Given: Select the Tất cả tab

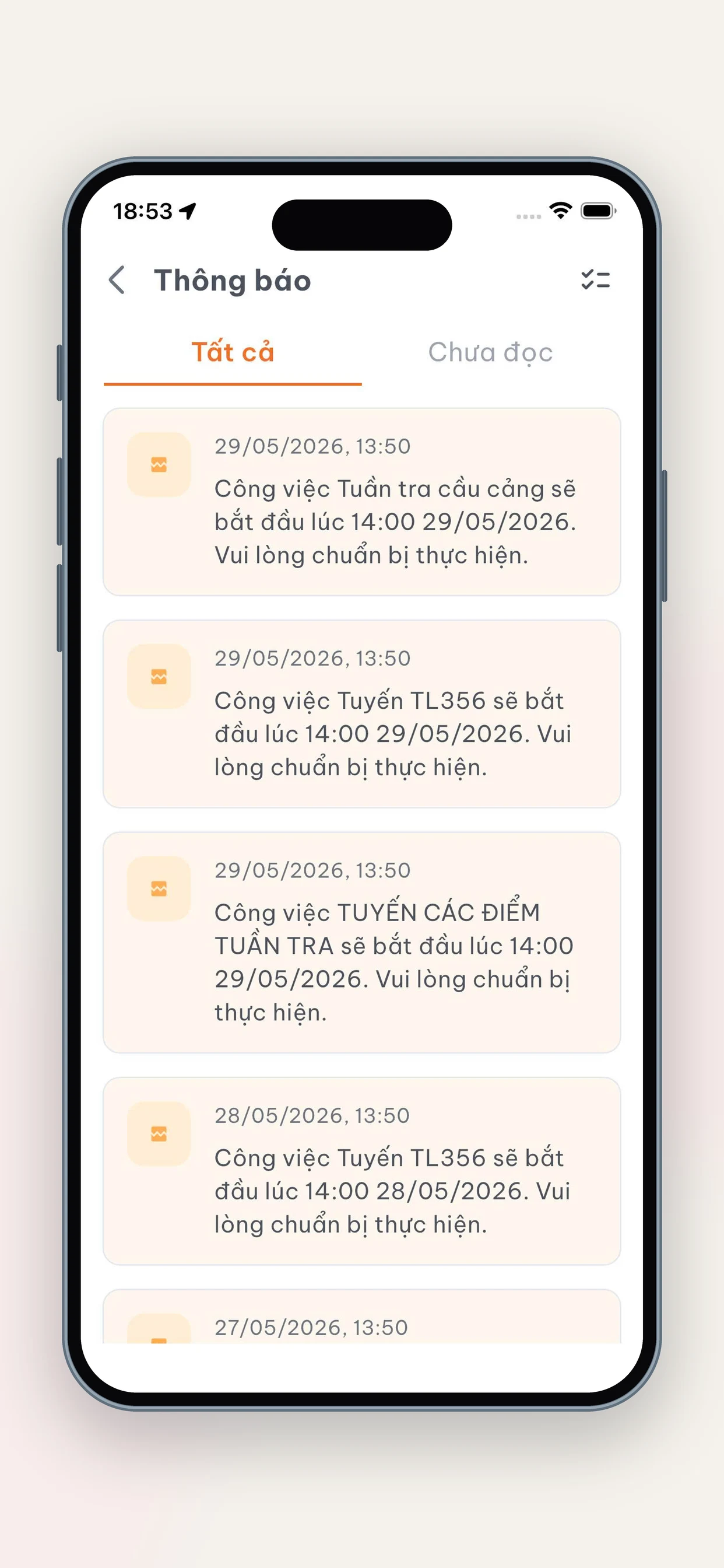Looking at the screenshot, I should coord(233,353).
